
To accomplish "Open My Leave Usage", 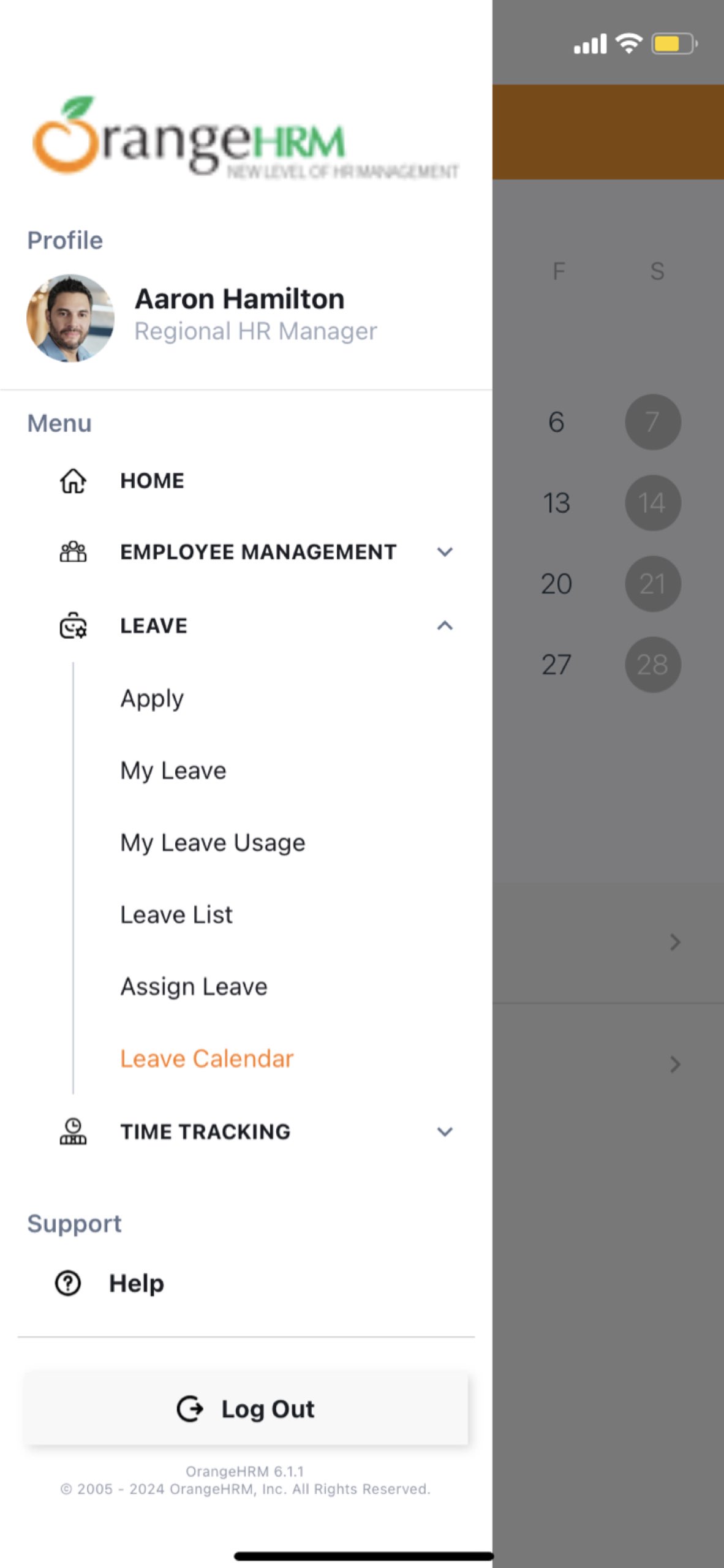I will tap(213, 843).
